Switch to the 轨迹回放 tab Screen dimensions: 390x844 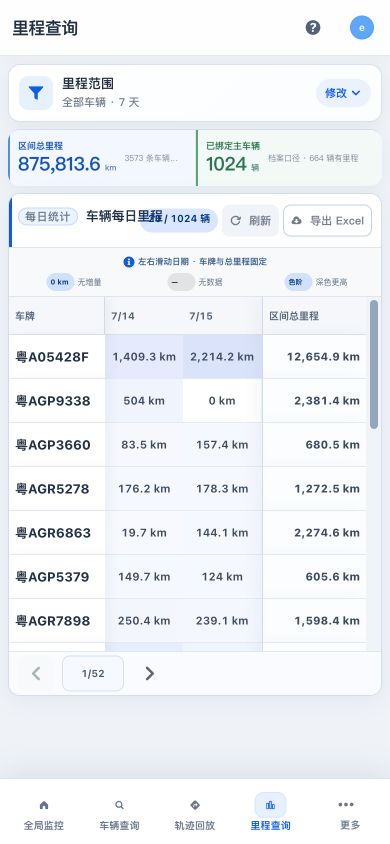click(195, 815)
